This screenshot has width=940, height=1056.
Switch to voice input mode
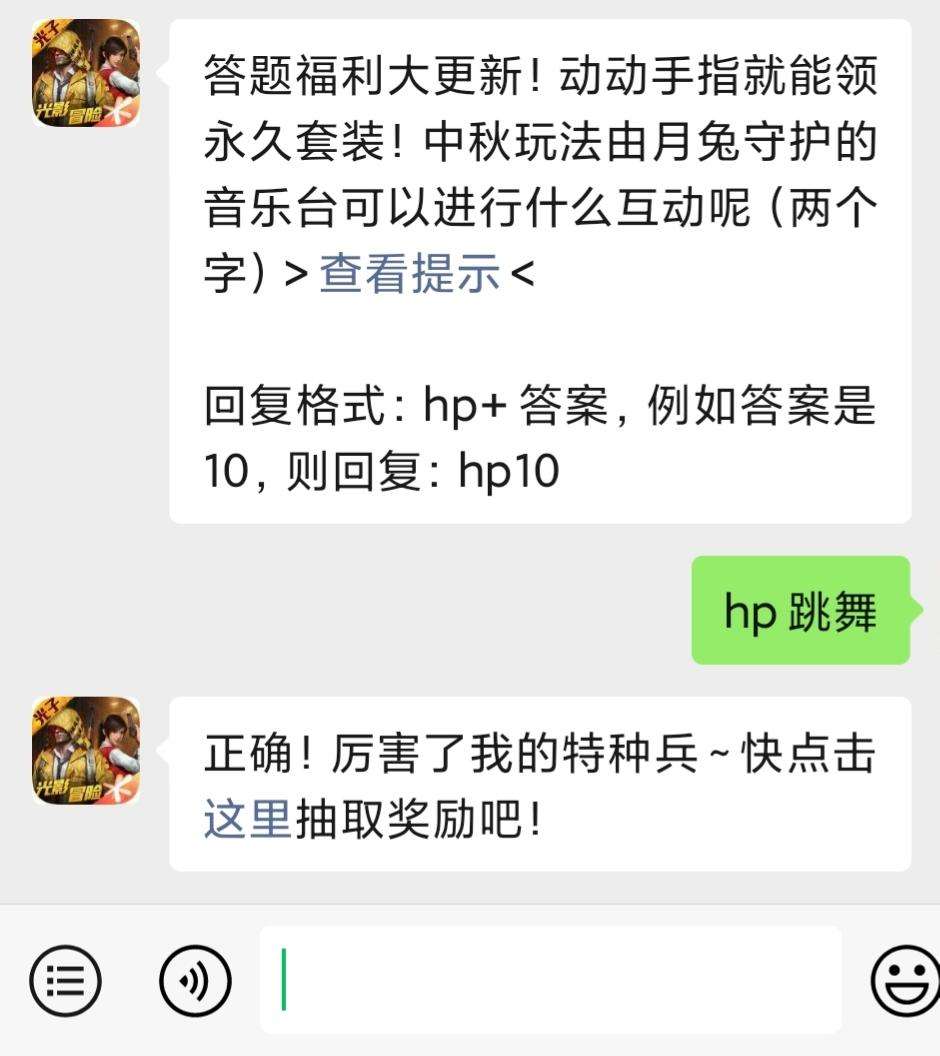(195, 980)
